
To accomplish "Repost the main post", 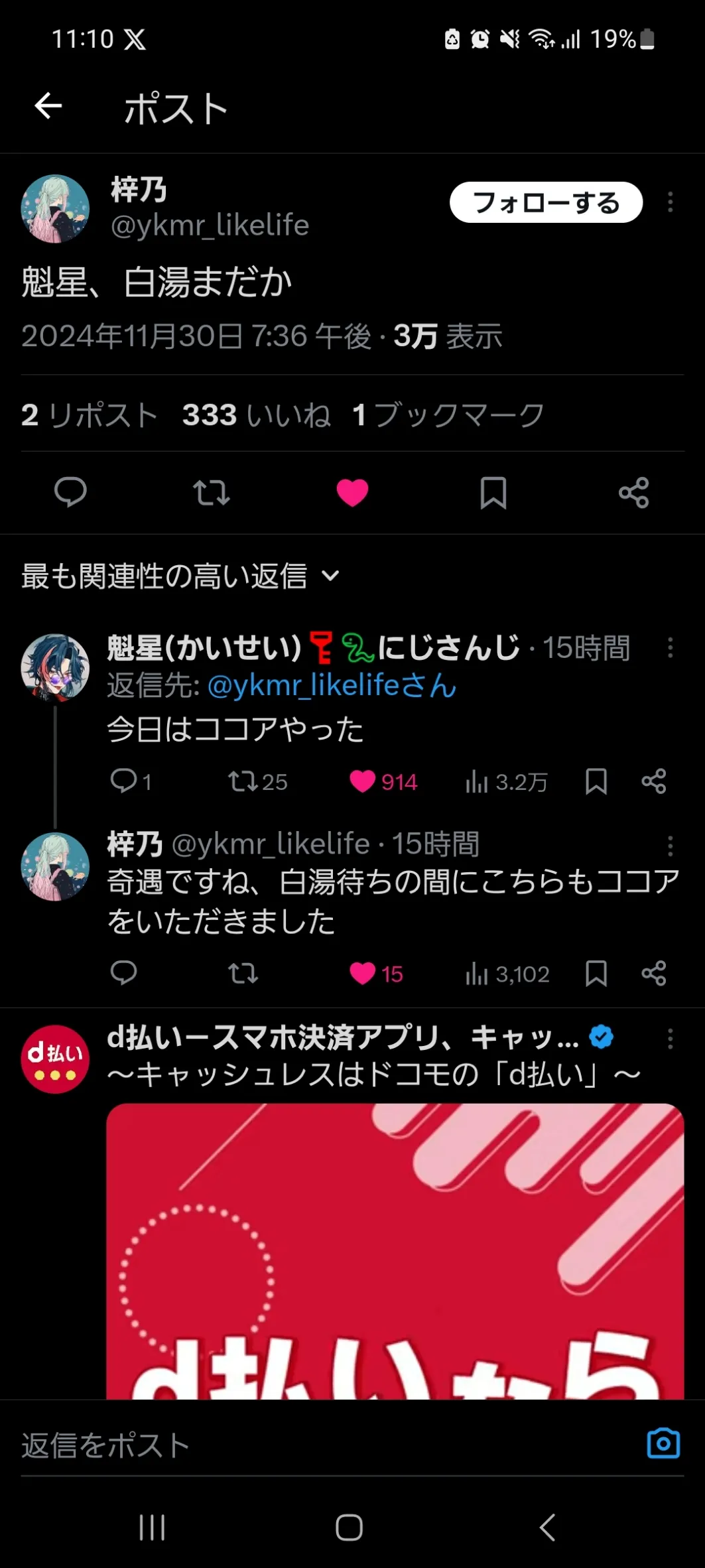I will coord(211,493).
